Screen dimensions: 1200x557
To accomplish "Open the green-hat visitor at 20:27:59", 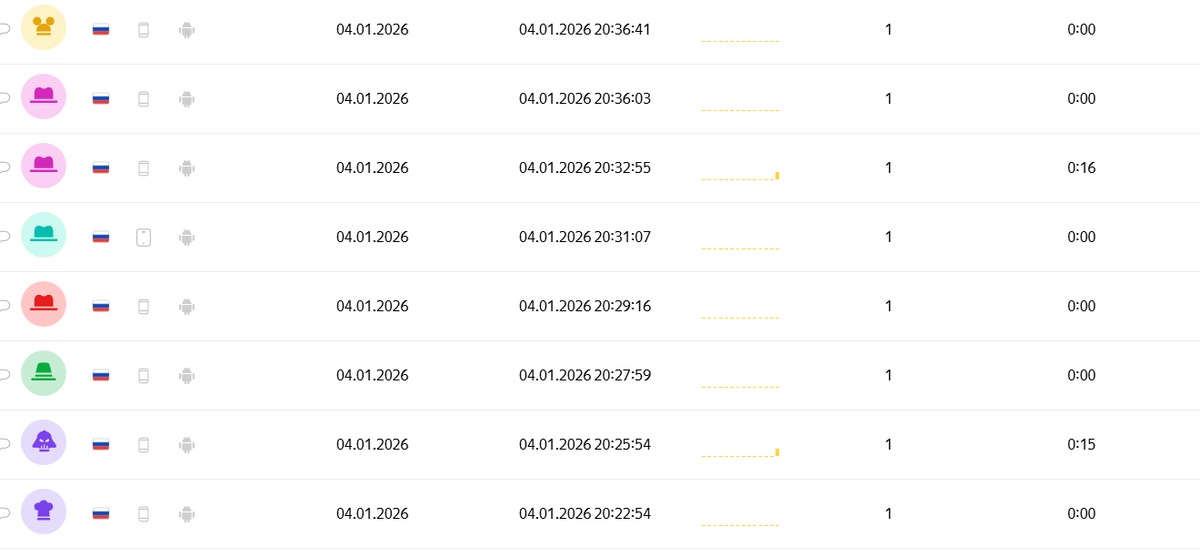I will pyautogui.click(x=600, y=375).
